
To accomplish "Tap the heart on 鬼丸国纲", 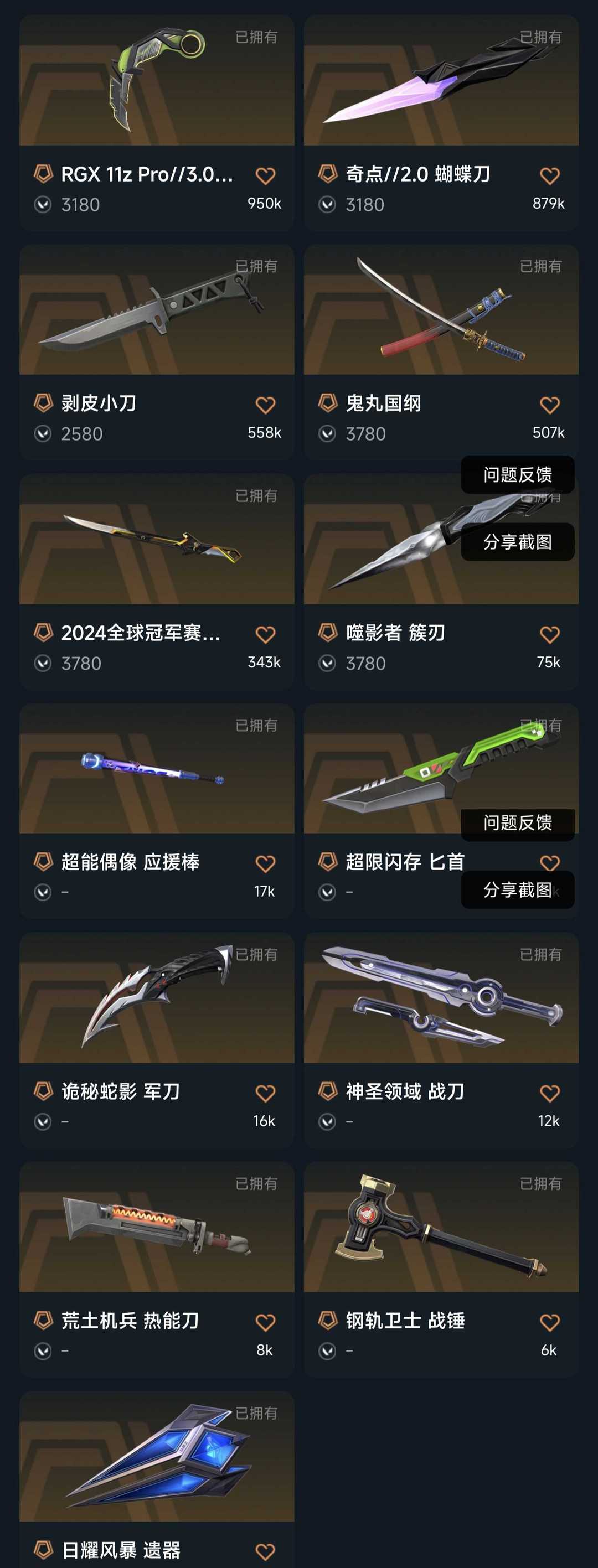I will [549, 405].
